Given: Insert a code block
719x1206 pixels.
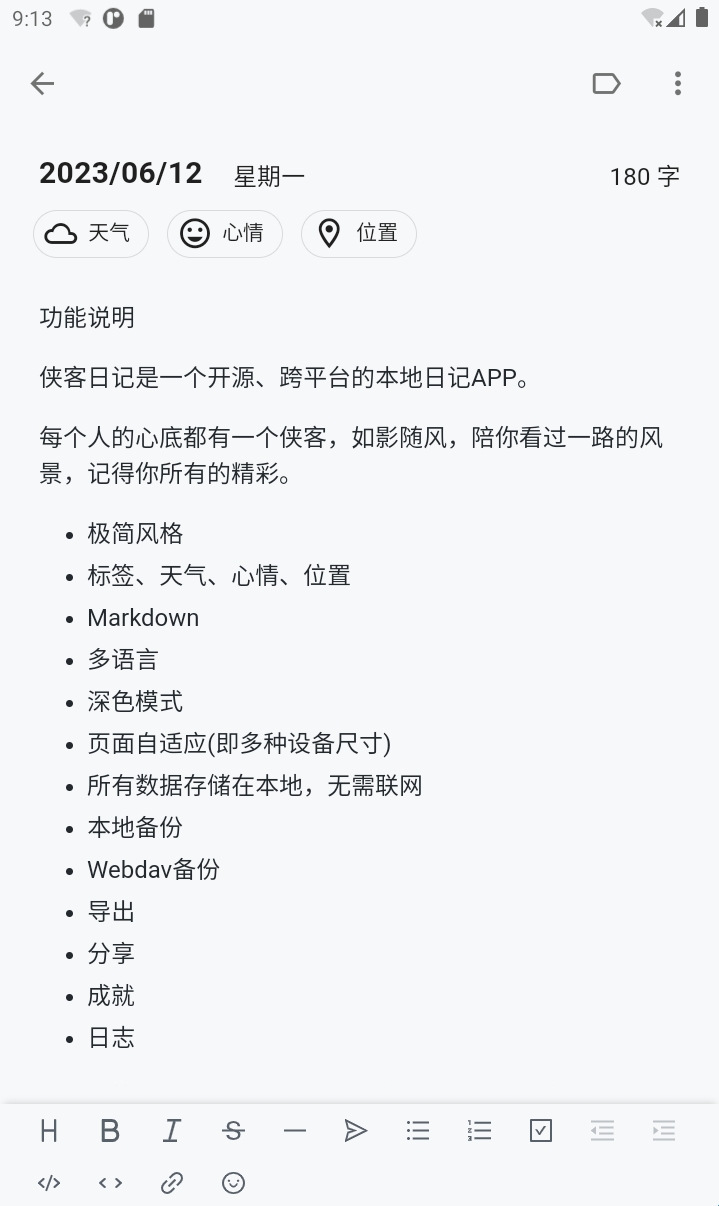Looking at the screenshot, I should click(x=49, y=1183).
